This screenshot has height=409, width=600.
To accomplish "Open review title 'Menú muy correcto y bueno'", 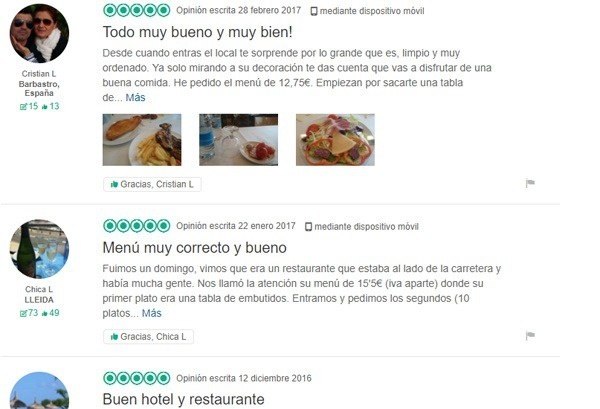I will 195,247.
